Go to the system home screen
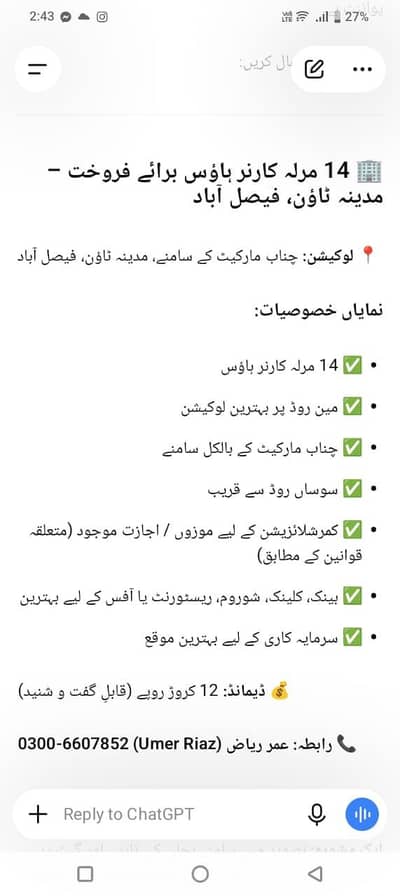This screenshot has height=896, width=400. [200, 873]
